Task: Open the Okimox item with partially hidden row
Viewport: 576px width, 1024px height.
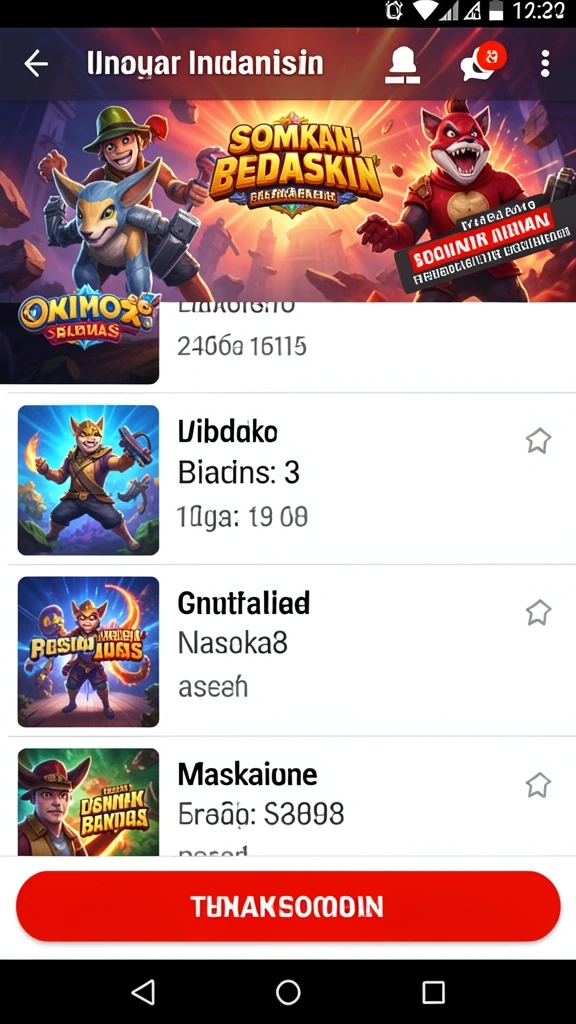Action: (288, 344)
